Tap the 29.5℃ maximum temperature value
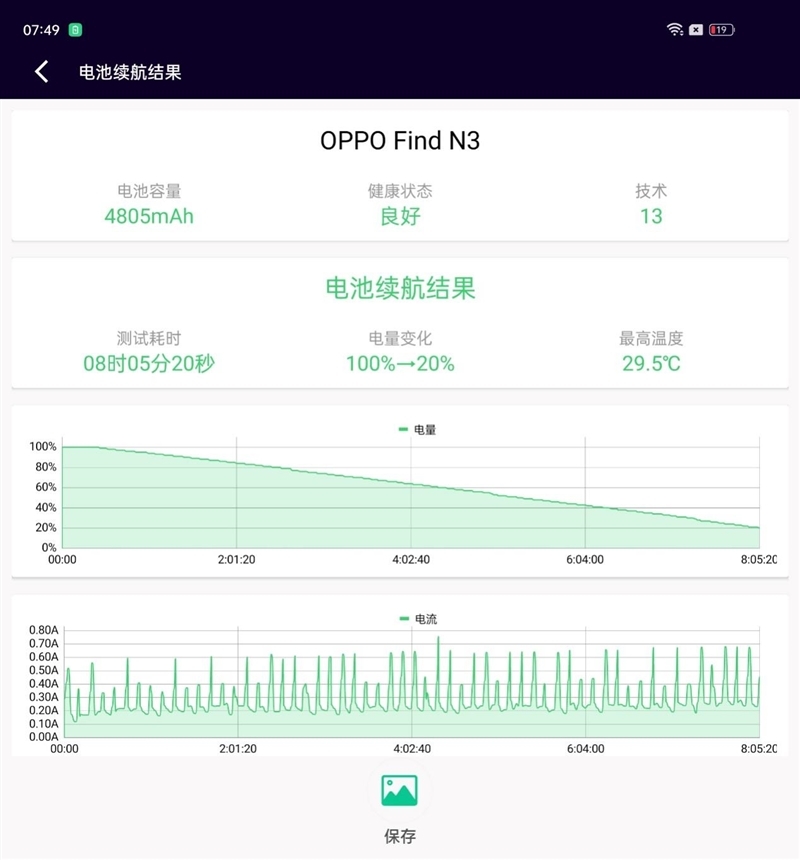The height and width of the screenshot is (860, 800). [x=649, y=364]
